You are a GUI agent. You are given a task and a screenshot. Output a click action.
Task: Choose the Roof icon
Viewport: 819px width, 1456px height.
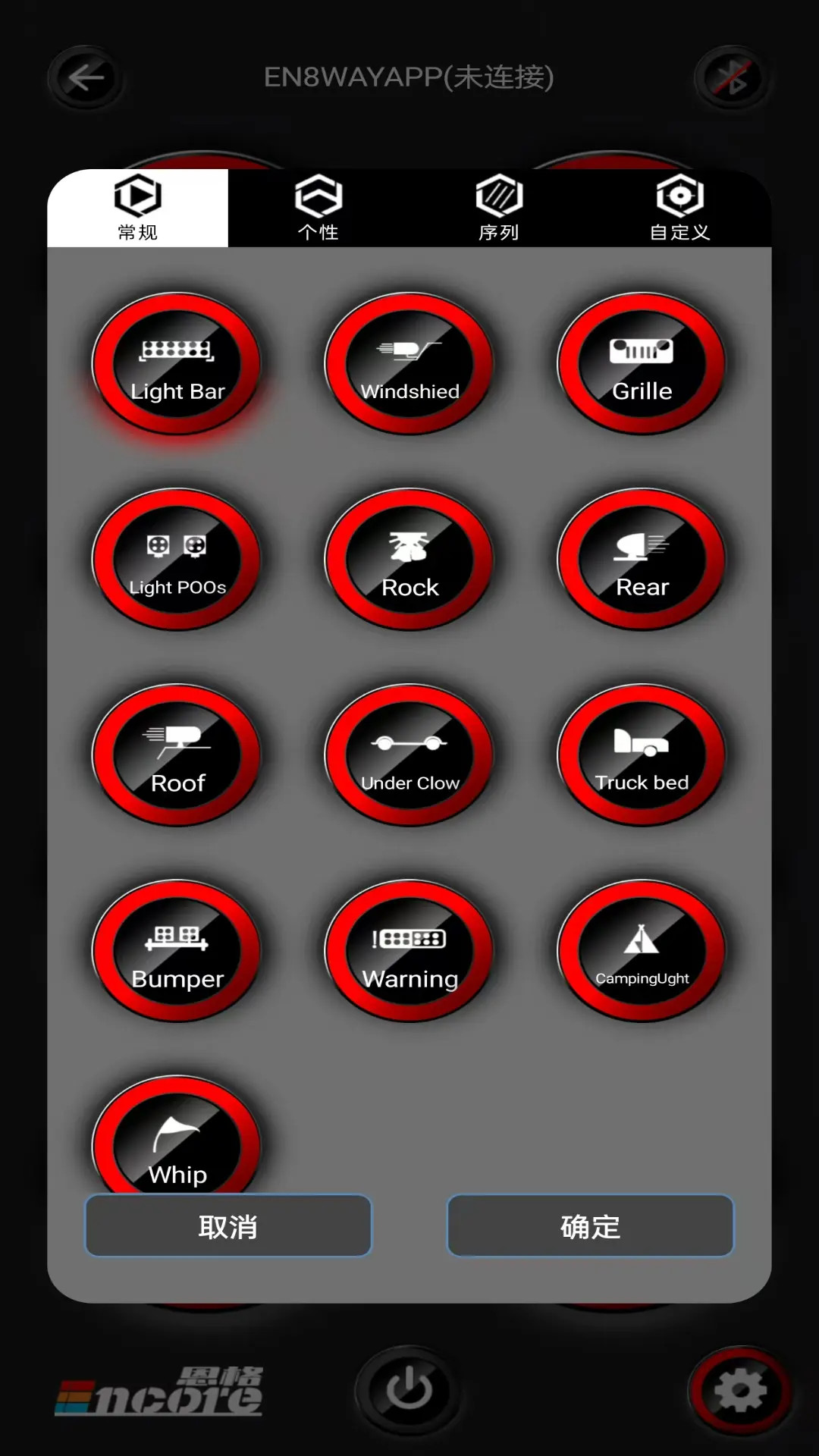pyautogui.click(x=177, y=756)
